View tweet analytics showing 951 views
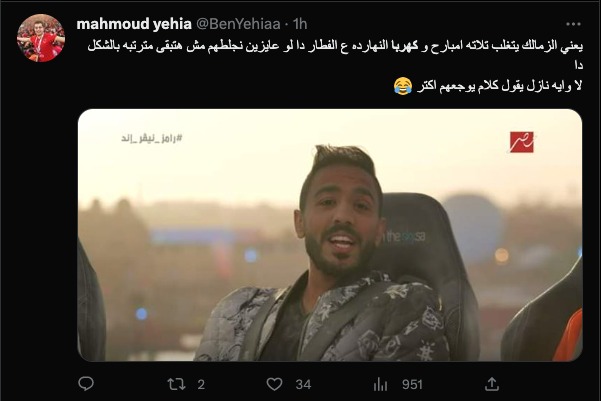The width and height of the screenshot is (601, 401). 381,384
